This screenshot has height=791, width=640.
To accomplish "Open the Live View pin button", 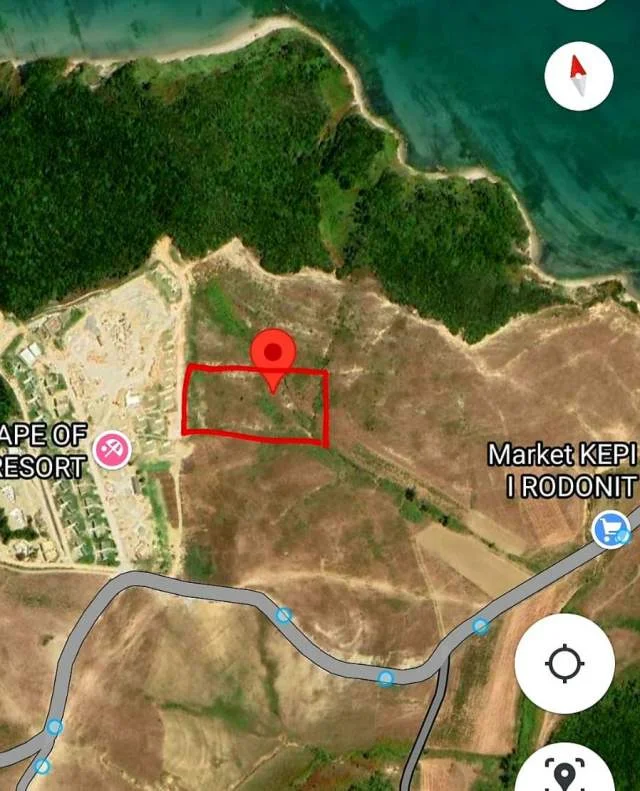I will pyautogui.click(x=566, y=772).
